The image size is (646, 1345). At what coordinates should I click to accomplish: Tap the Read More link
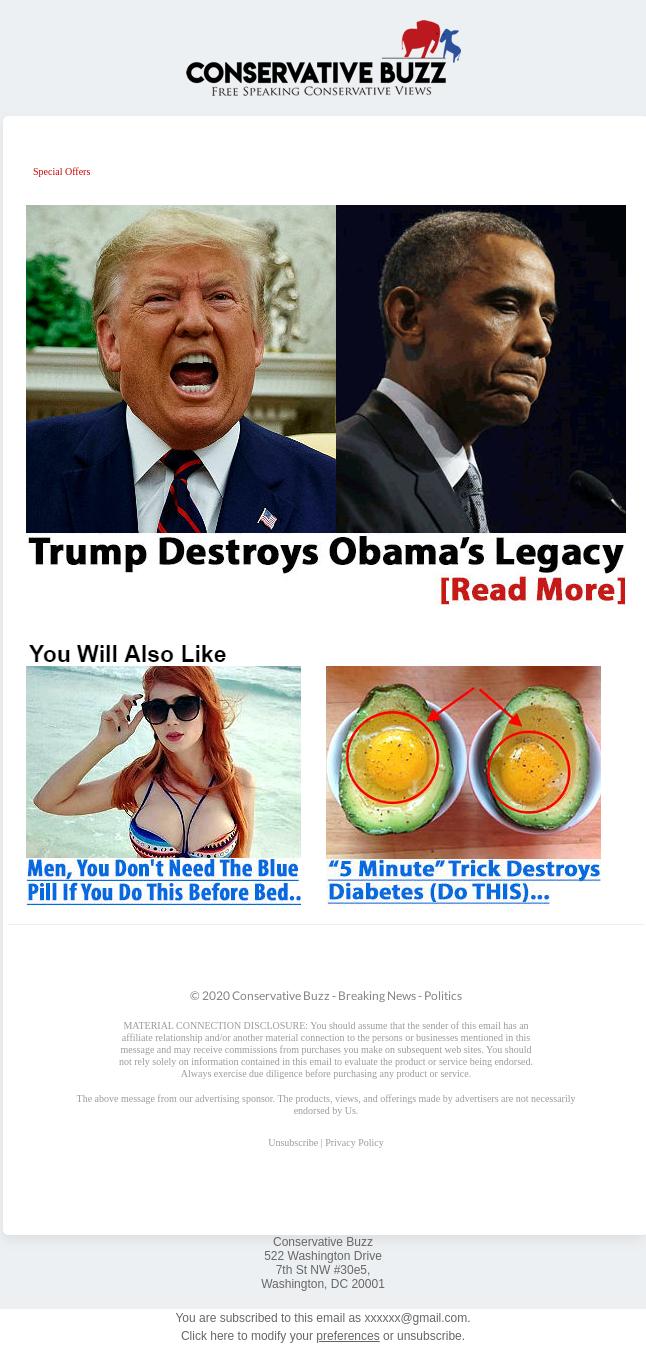tap(532, 590)
